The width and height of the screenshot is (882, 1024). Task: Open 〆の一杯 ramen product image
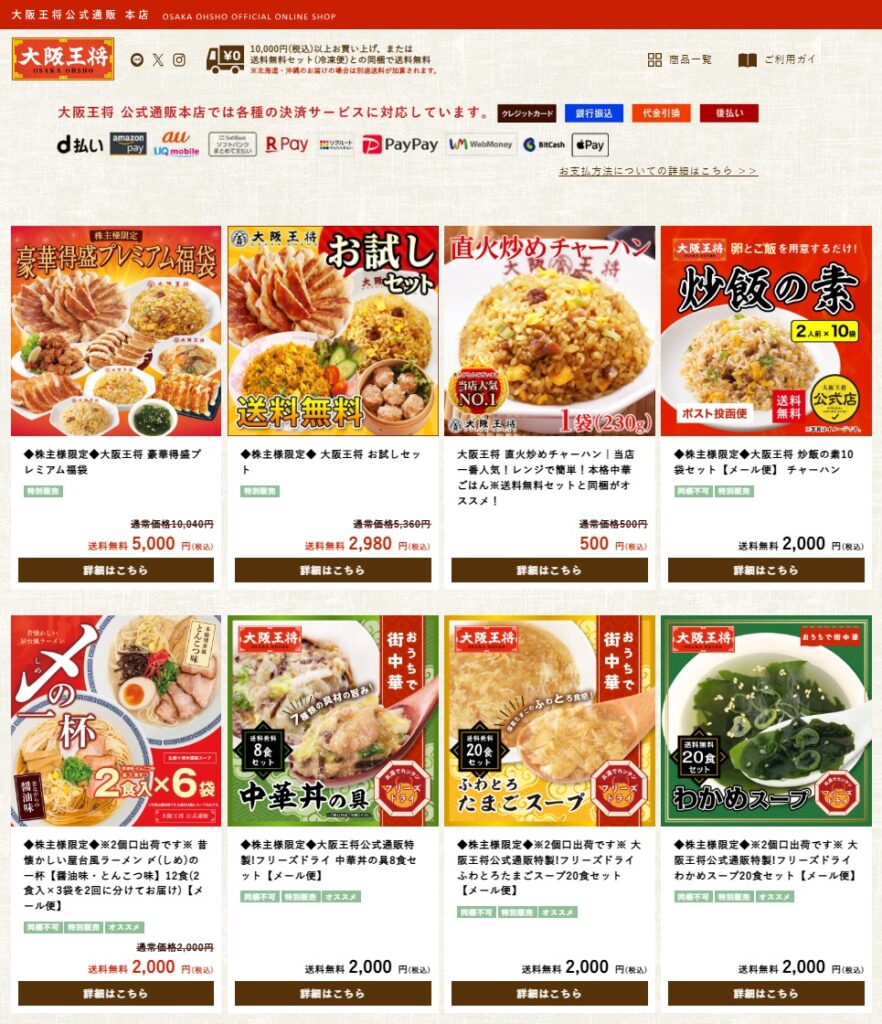tap(116, 720)
